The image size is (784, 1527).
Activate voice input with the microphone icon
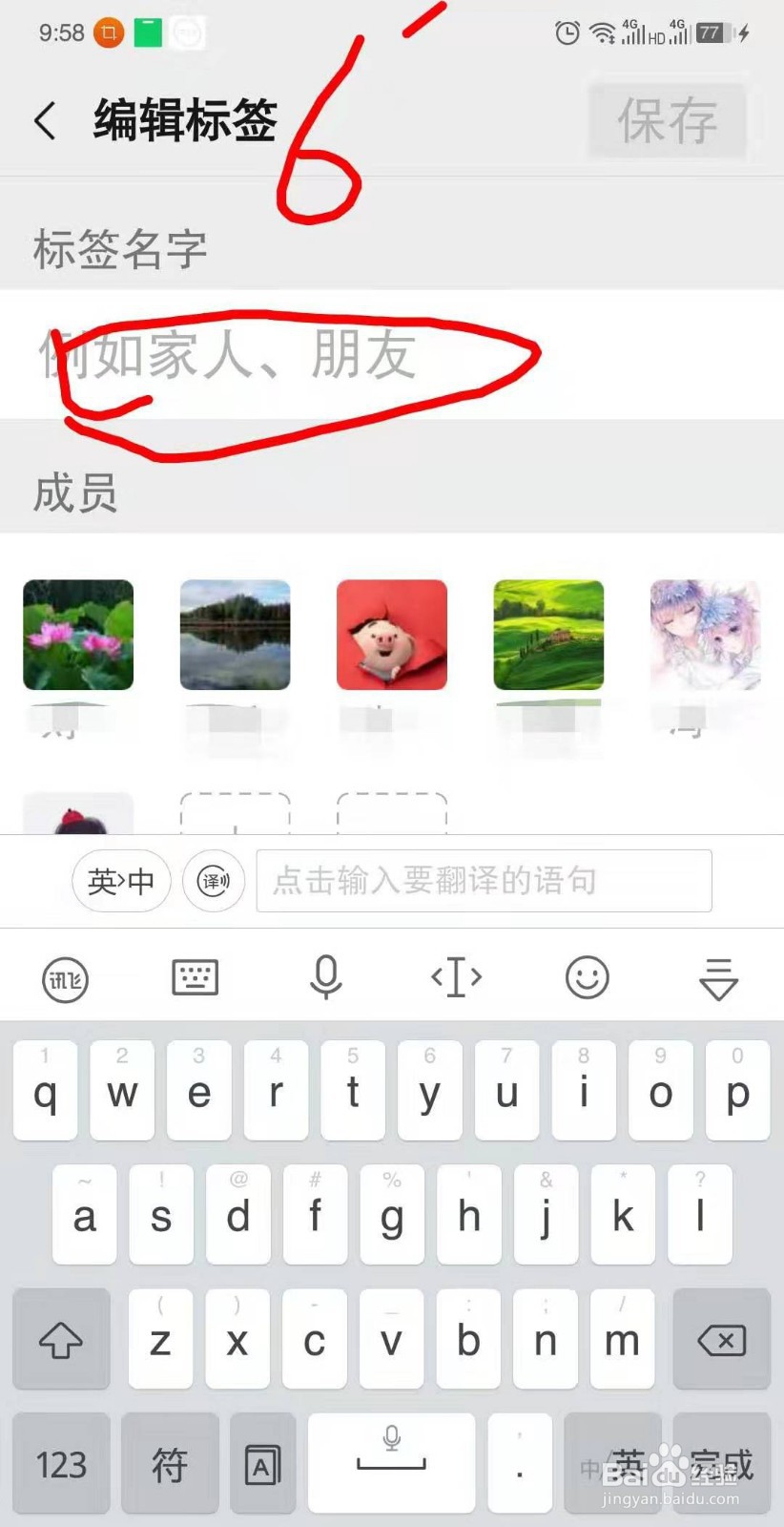(326, 977)
